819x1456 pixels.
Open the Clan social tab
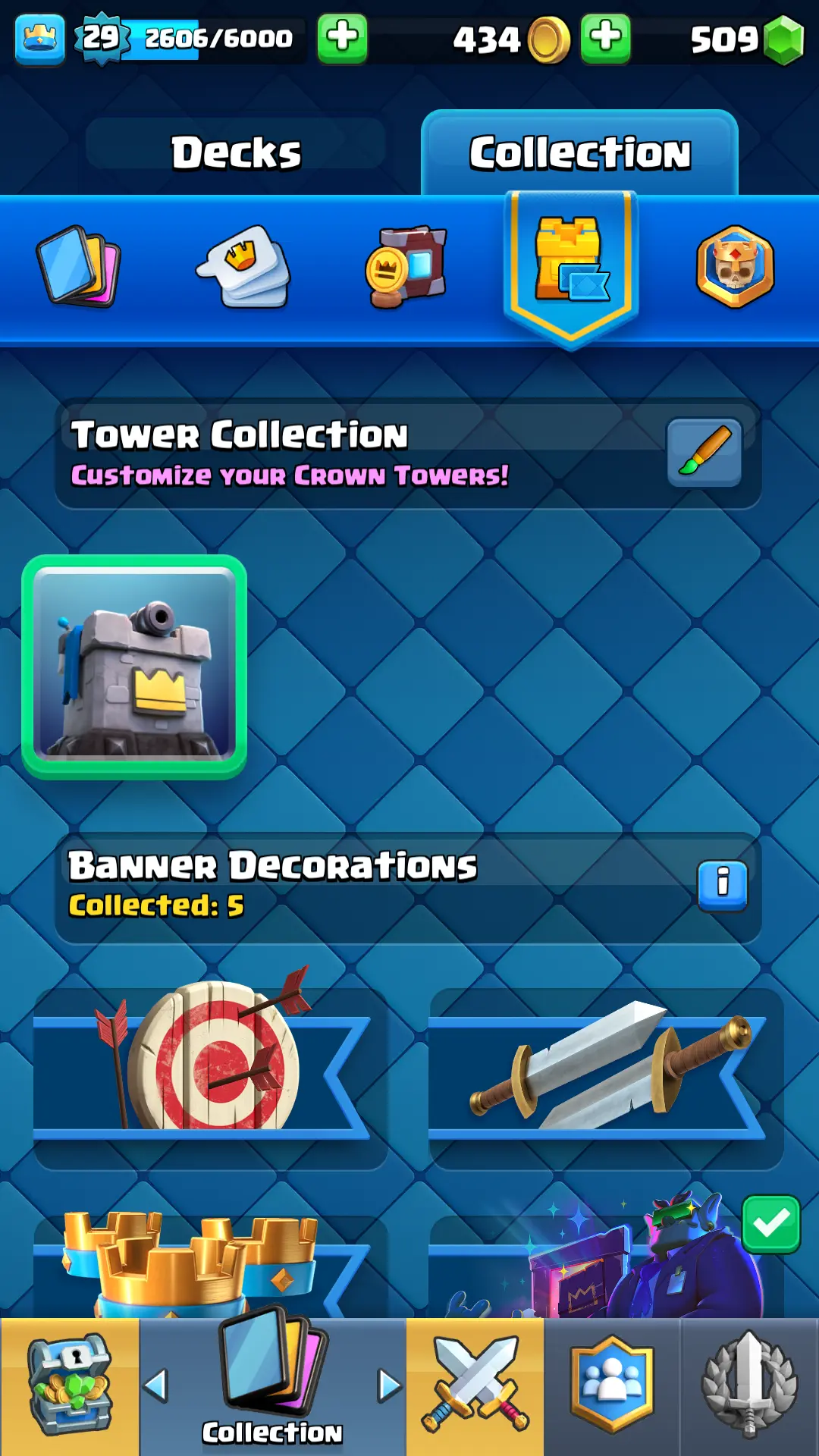tap(612, 1386)
